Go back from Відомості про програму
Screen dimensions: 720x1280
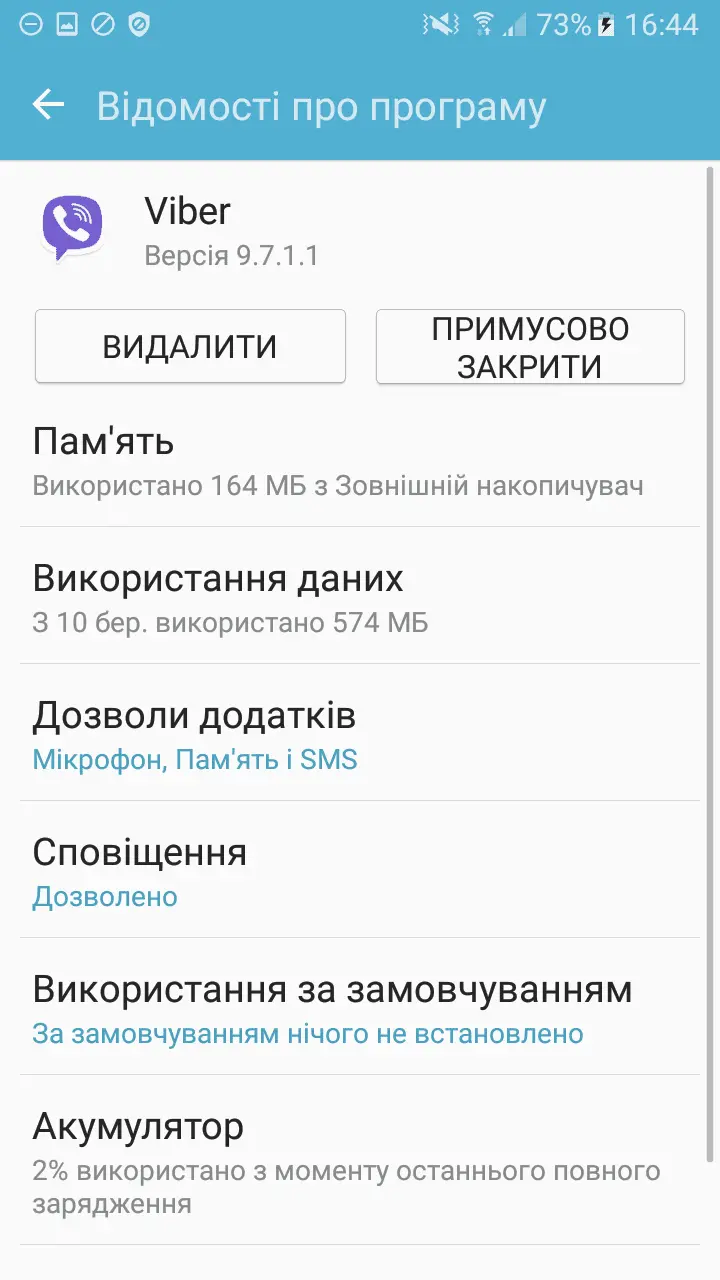tap(48, 105)
